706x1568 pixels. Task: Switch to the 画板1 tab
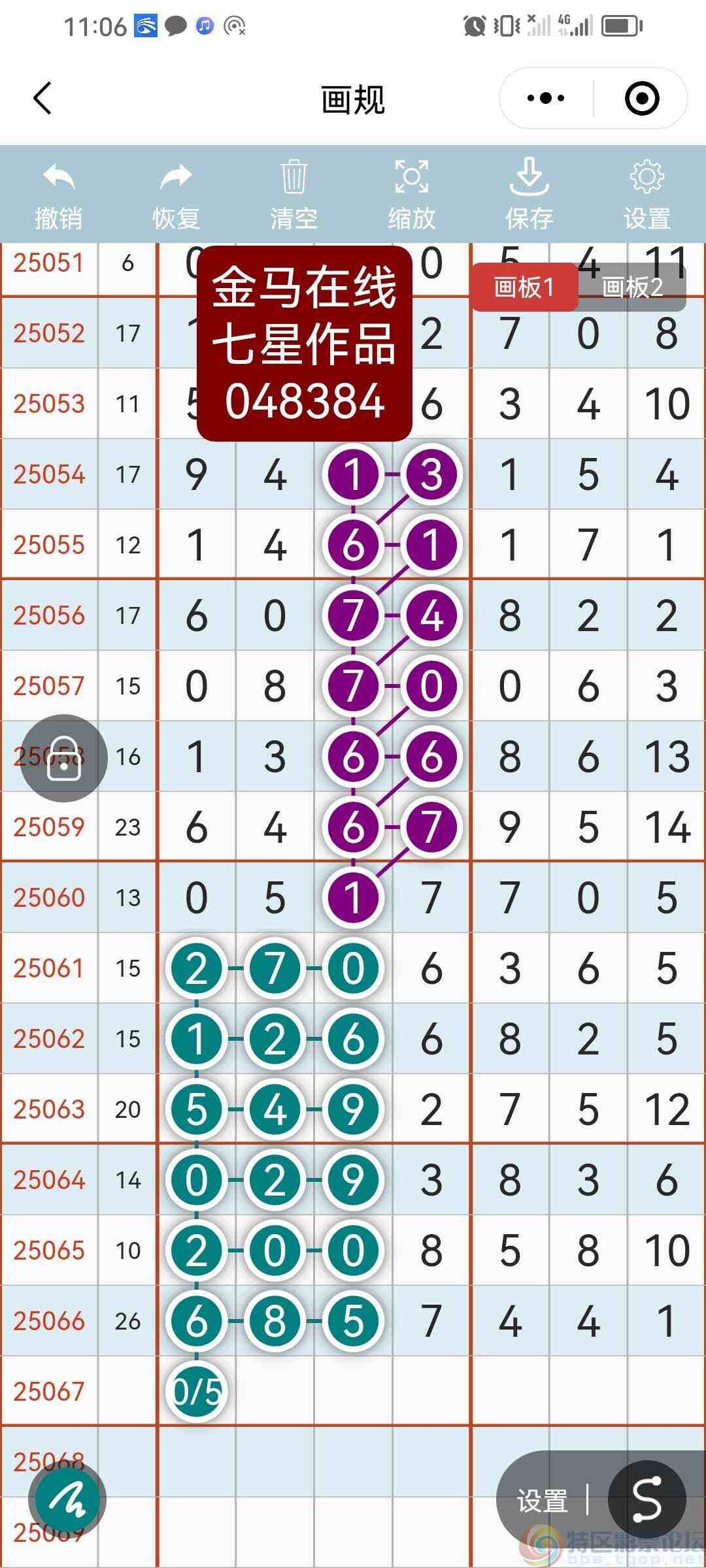(524, 287)
